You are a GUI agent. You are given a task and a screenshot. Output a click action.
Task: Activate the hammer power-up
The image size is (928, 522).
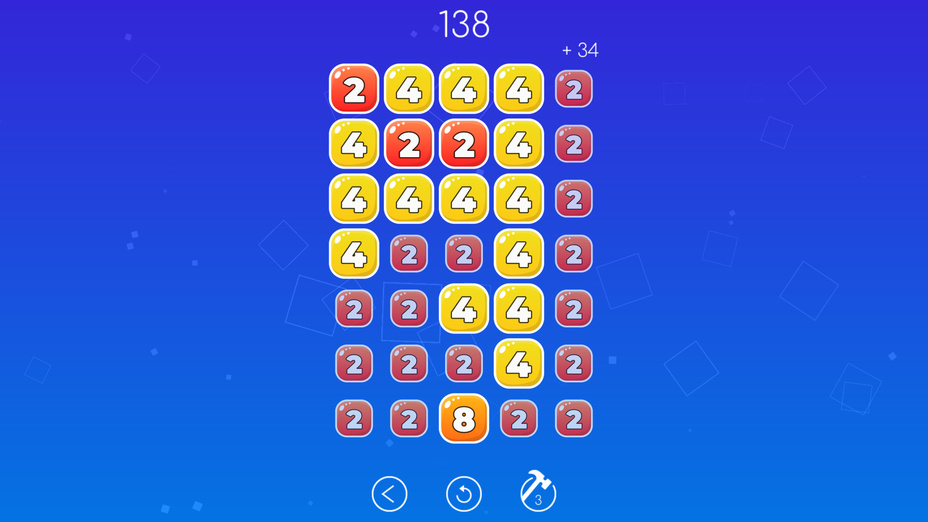(537, 490)
